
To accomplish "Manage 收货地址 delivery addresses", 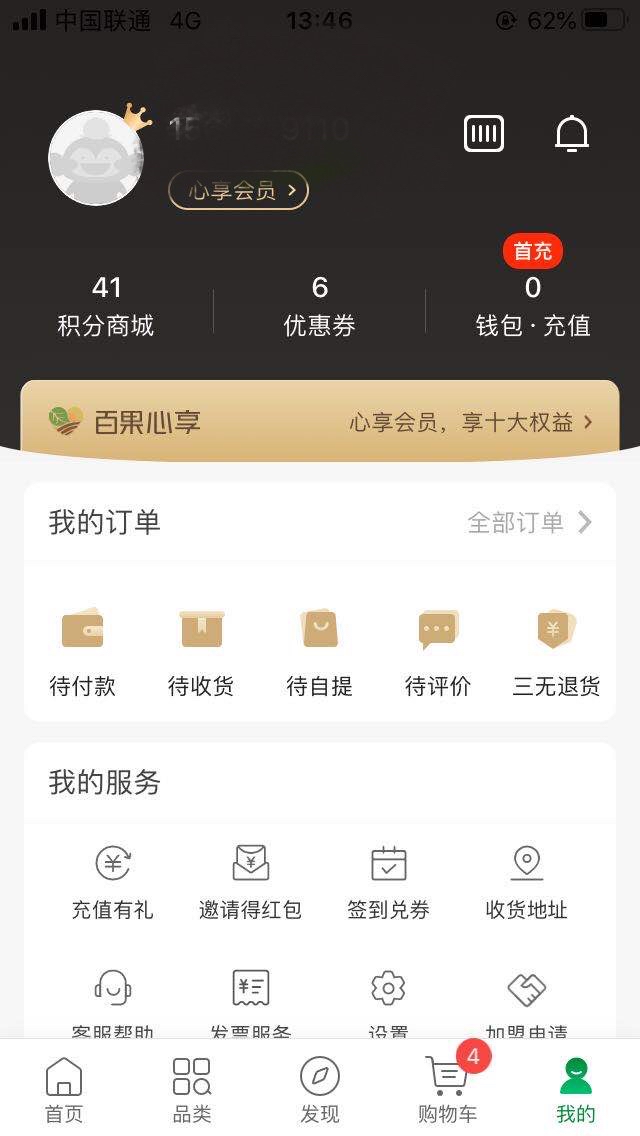I will tap(526, 881).
